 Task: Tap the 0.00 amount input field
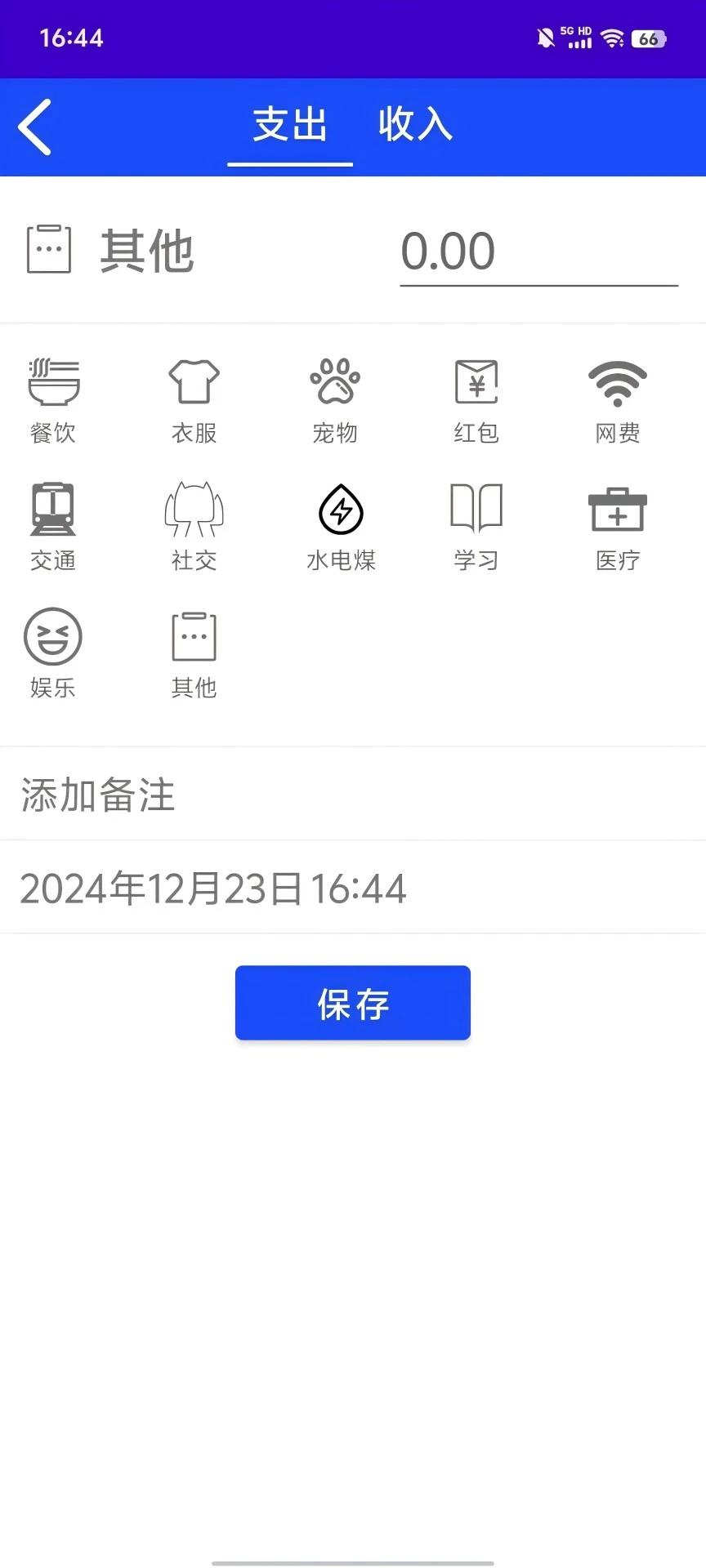pyautogui.click(x=538, y=251)
